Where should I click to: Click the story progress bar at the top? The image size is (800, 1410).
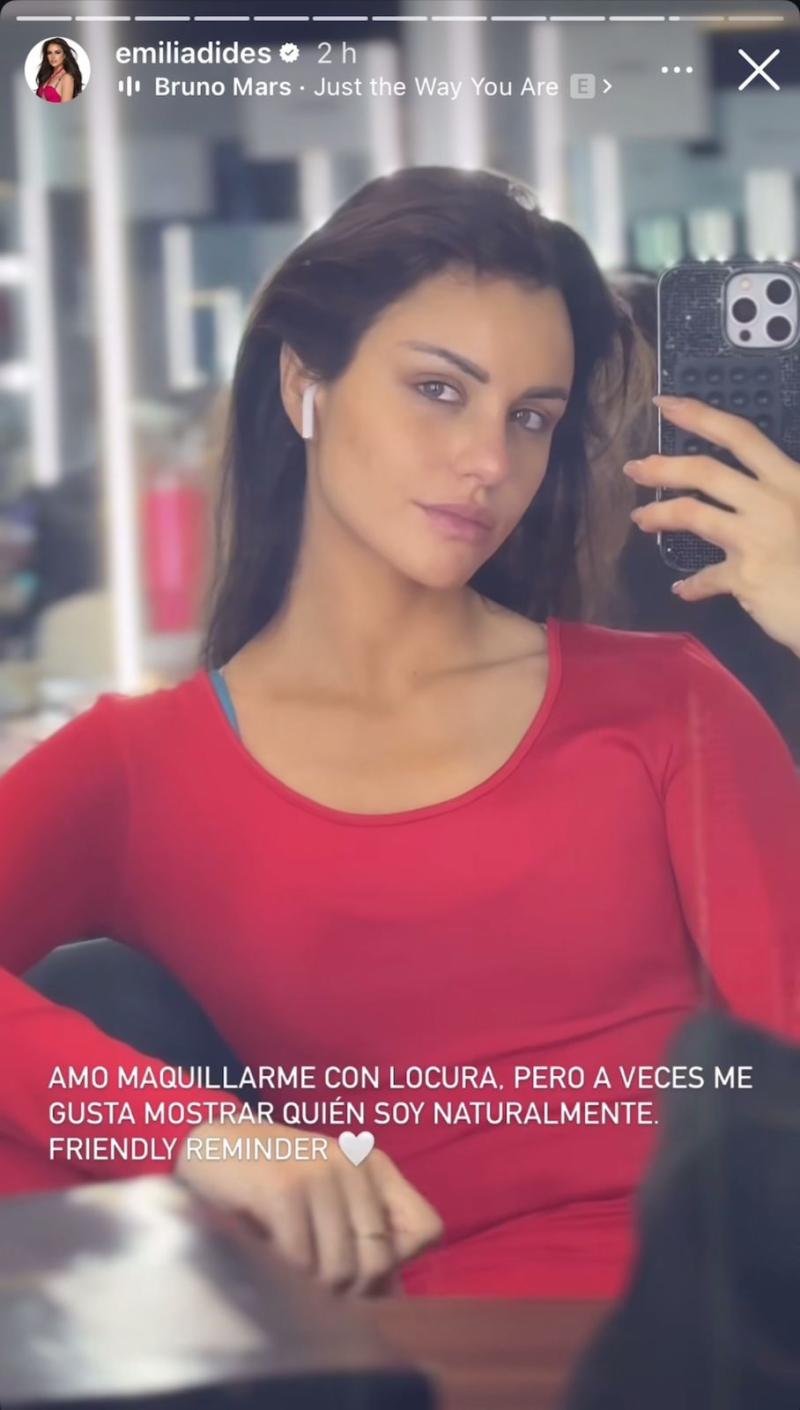click(x=400, y=15)
